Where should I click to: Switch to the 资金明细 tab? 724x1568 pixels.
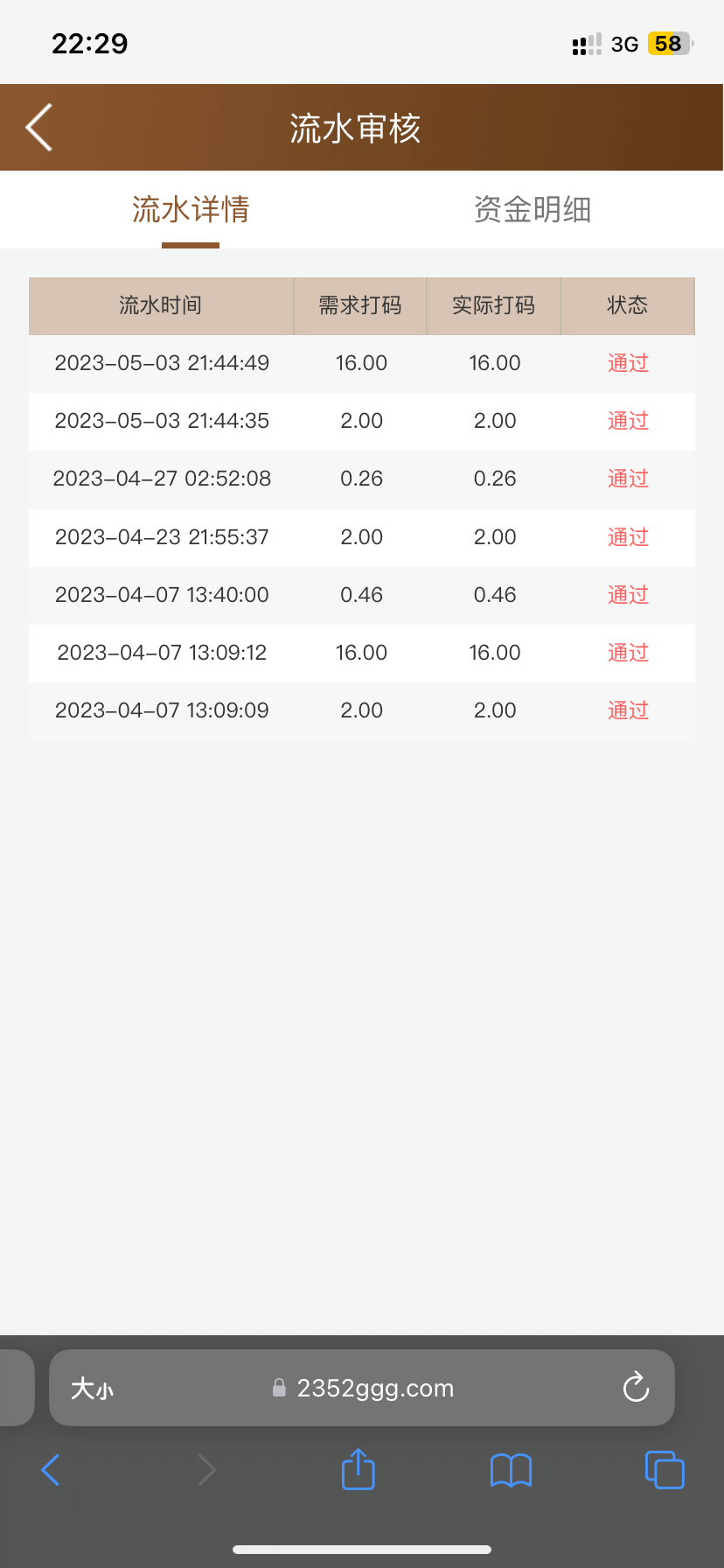coord(533,210)
